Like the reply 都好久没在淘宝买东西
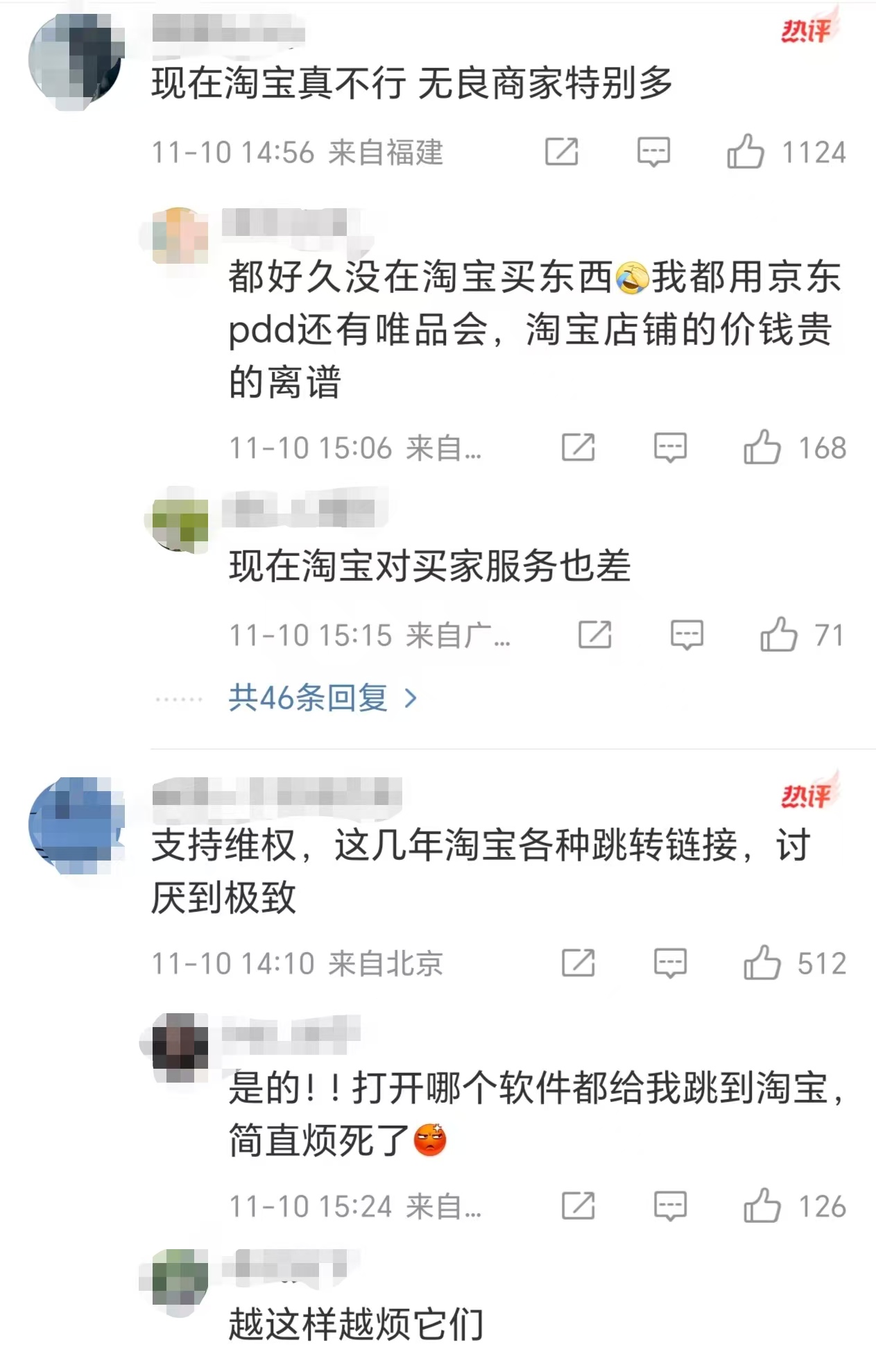876x1372 pixels. tap(762, 448)
